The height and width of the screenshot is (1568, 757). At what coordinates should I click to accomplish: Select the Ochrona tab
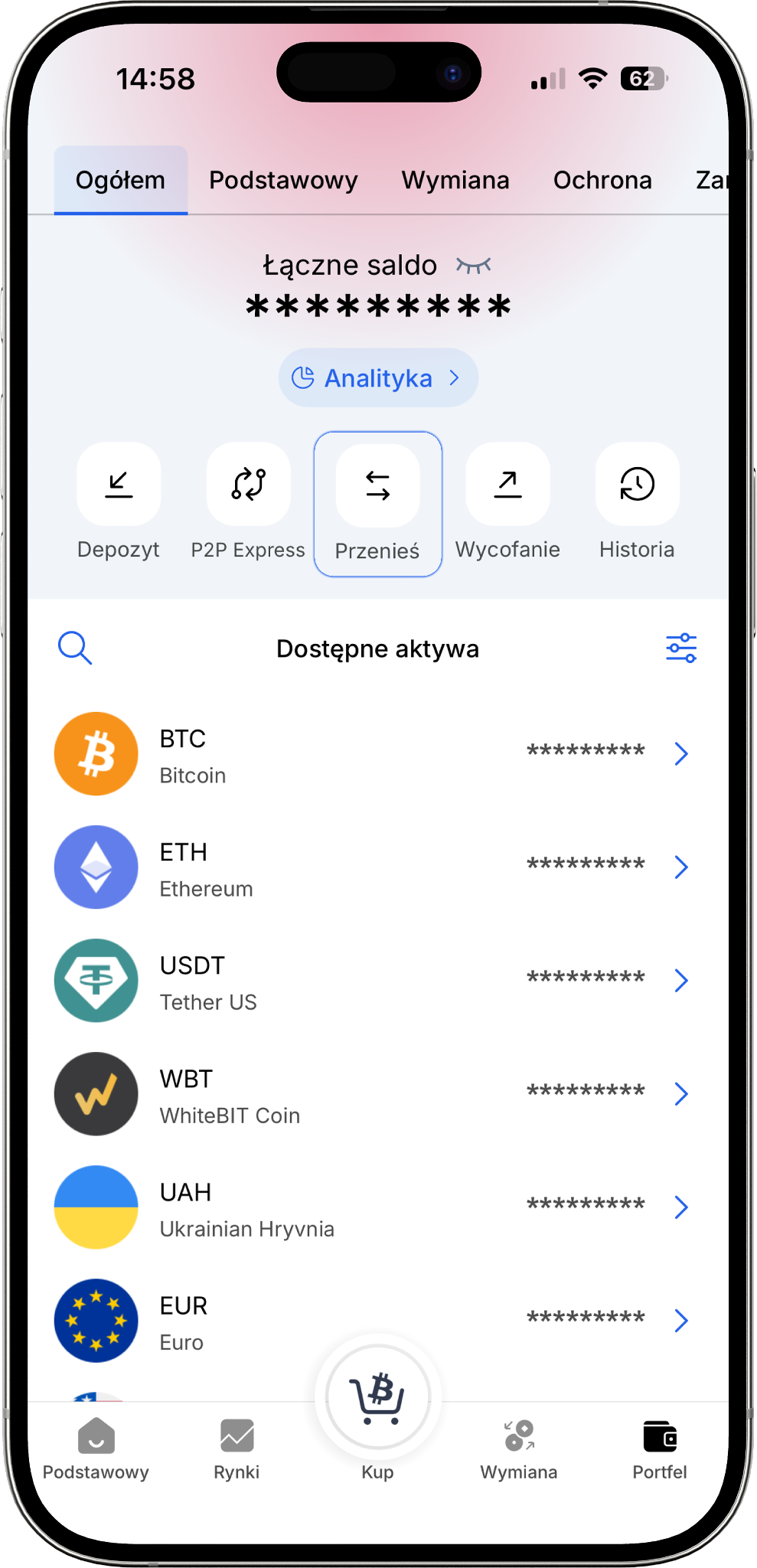click(x=602, y=181)
